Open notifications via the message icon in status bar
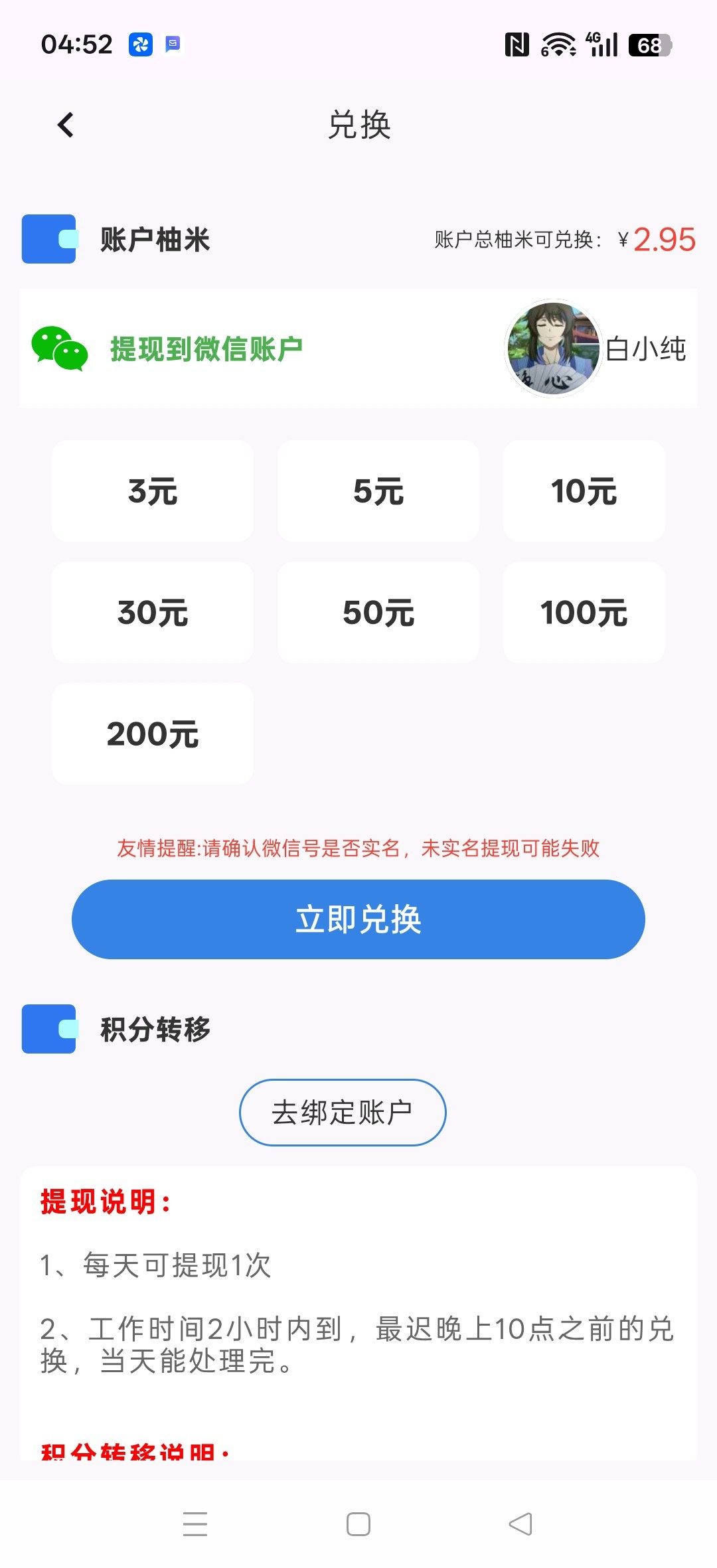 171,44
